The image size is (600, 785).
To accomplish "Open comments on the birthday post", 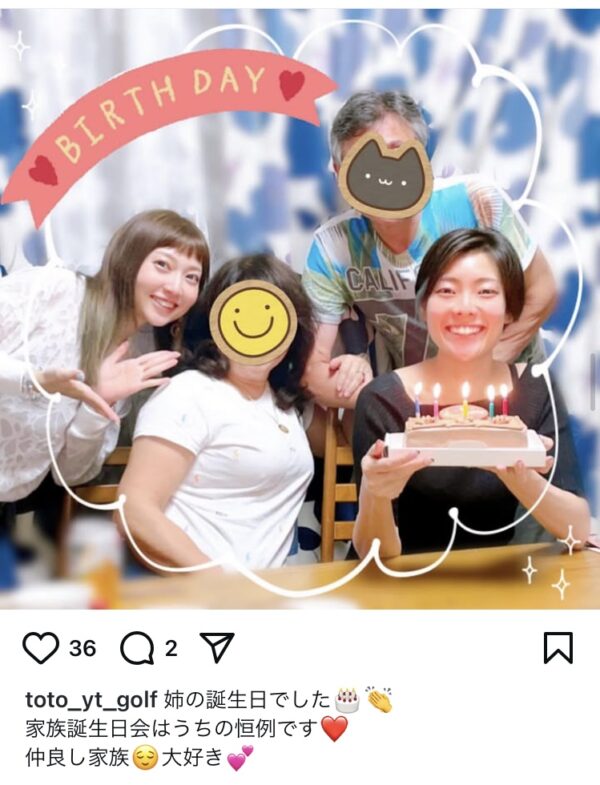I will [137, 648].
